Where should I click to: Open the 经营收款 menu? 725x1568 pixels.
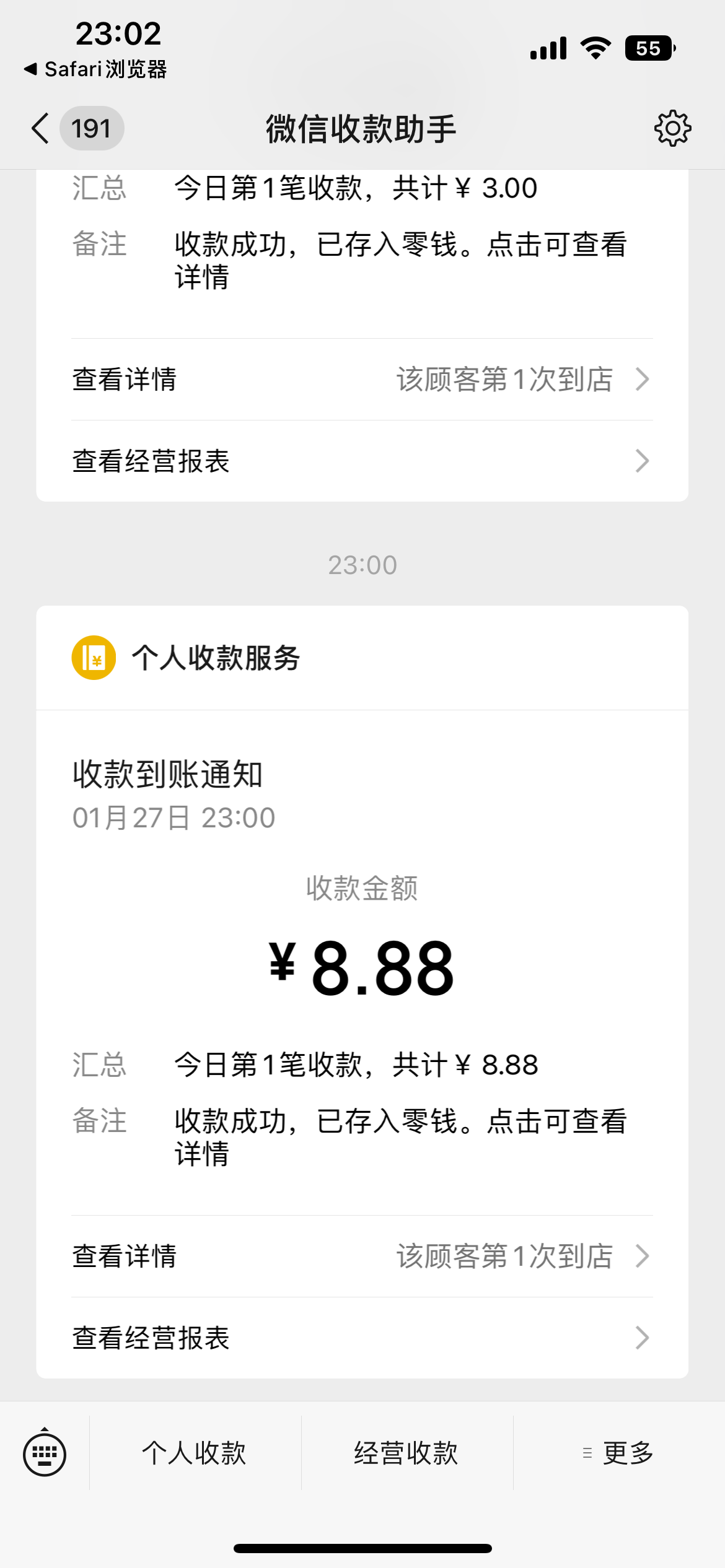[x=407, y=1453]
